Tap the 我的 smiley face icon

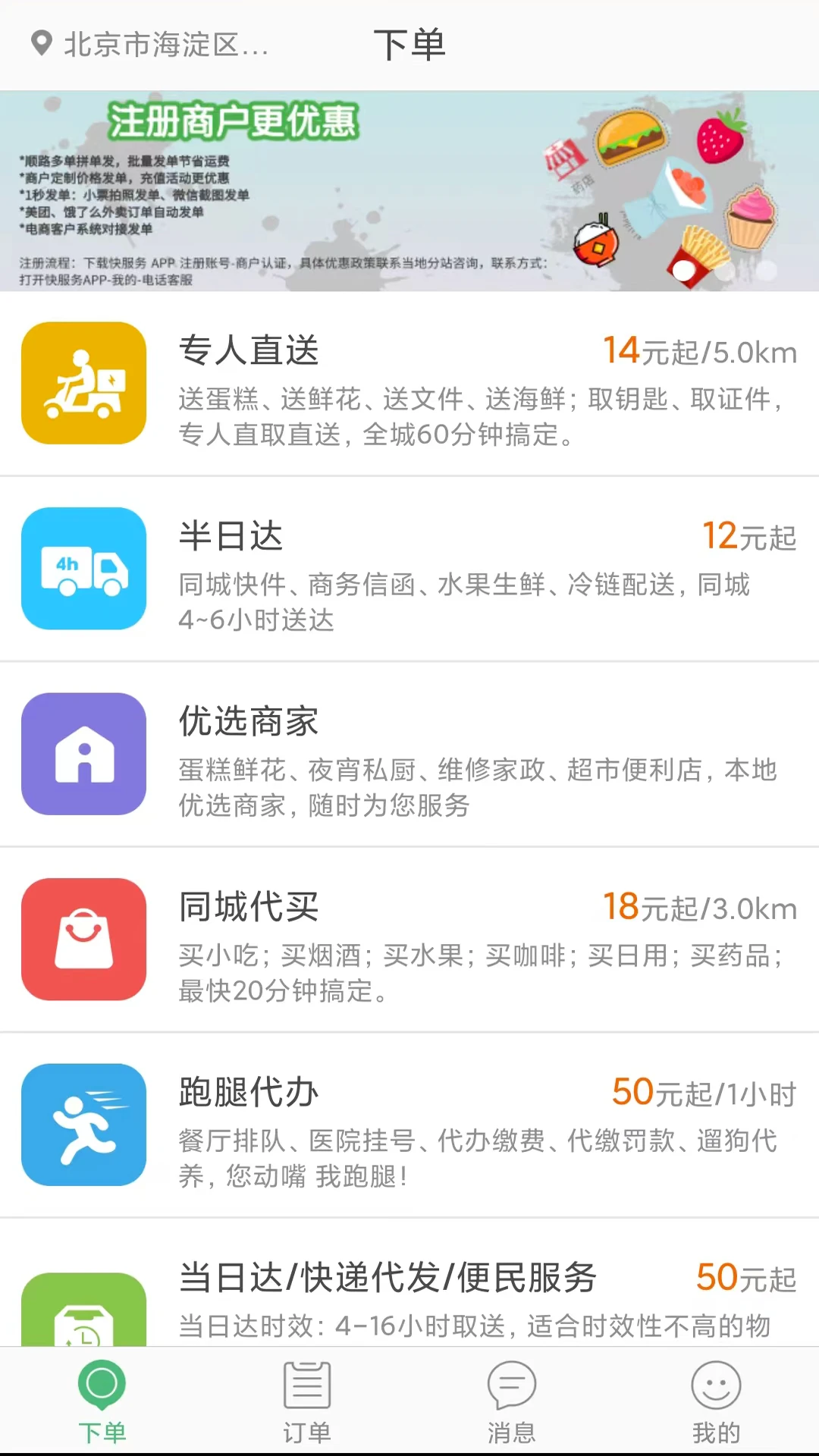pyautogui.click(x=717, y=1399)
